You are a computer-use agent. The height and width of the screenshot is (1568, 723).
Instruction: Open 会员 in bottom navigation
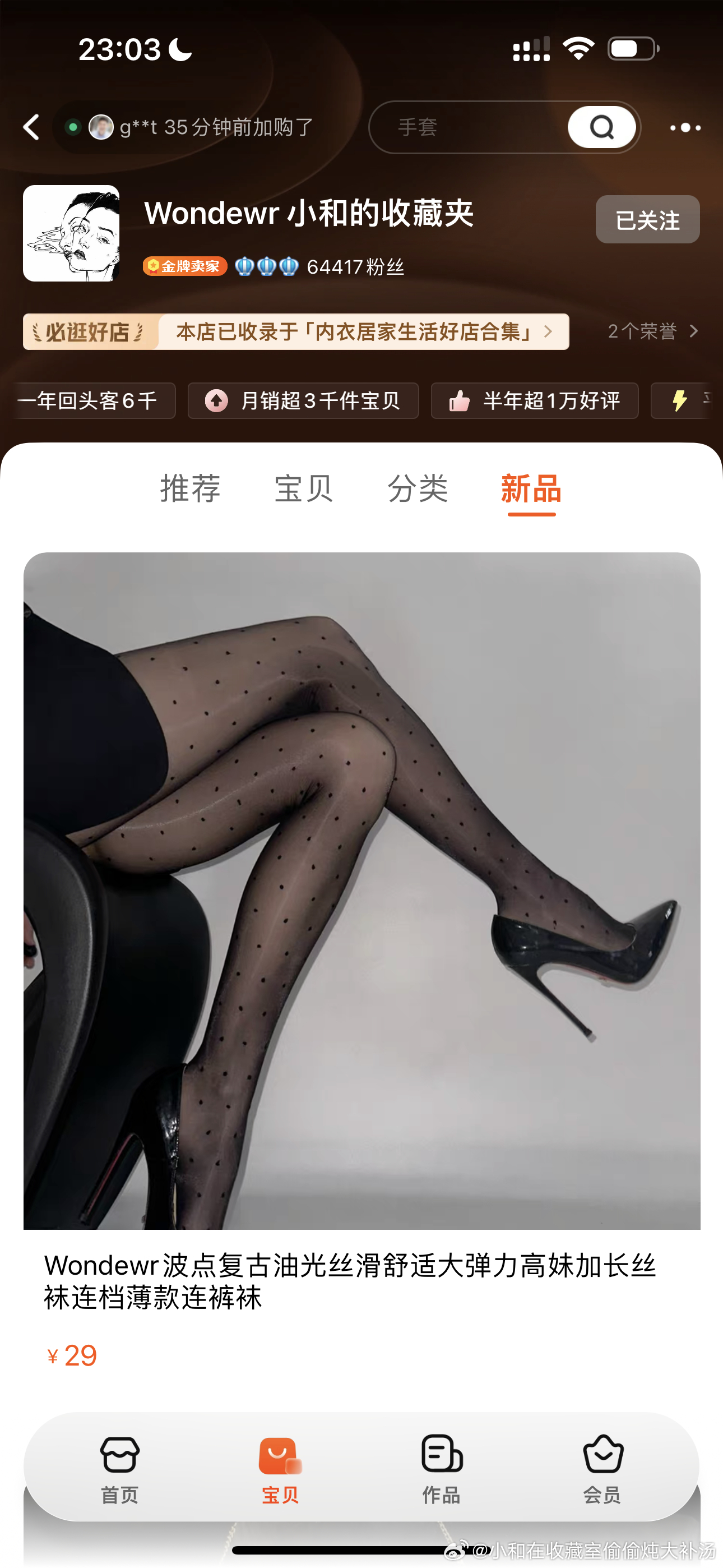[x=602, y=1468]
